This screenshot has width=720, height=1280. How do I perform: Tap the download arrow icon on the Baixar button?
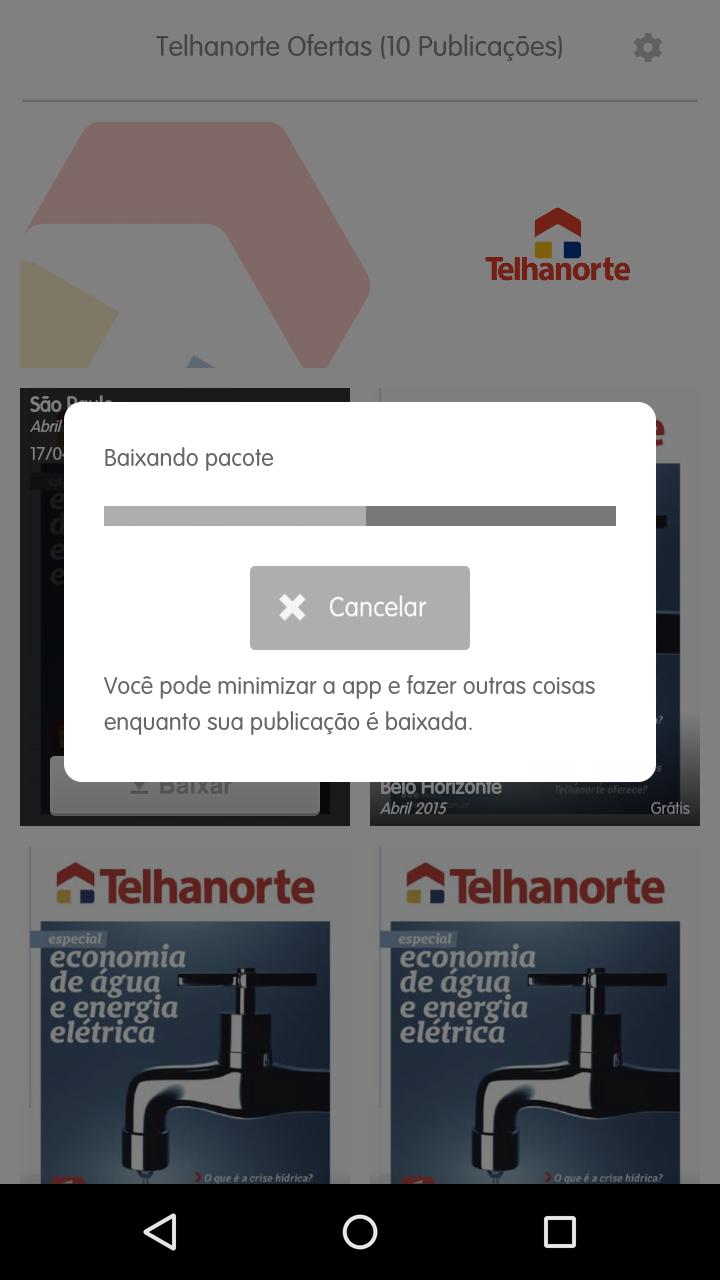(x=140, y=784)
